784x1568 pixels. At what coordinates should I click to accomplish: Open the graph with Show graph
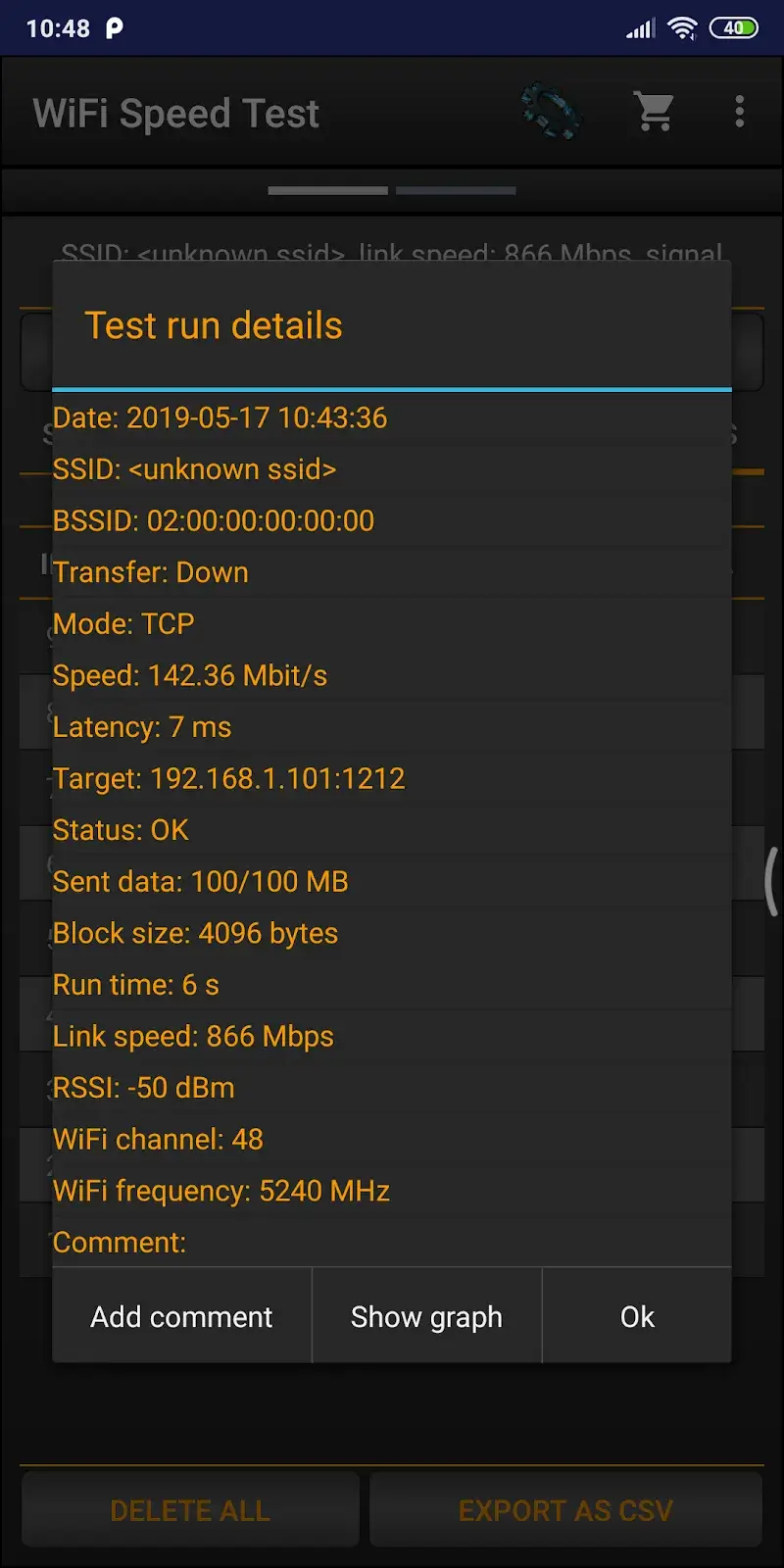[425, 1316]
